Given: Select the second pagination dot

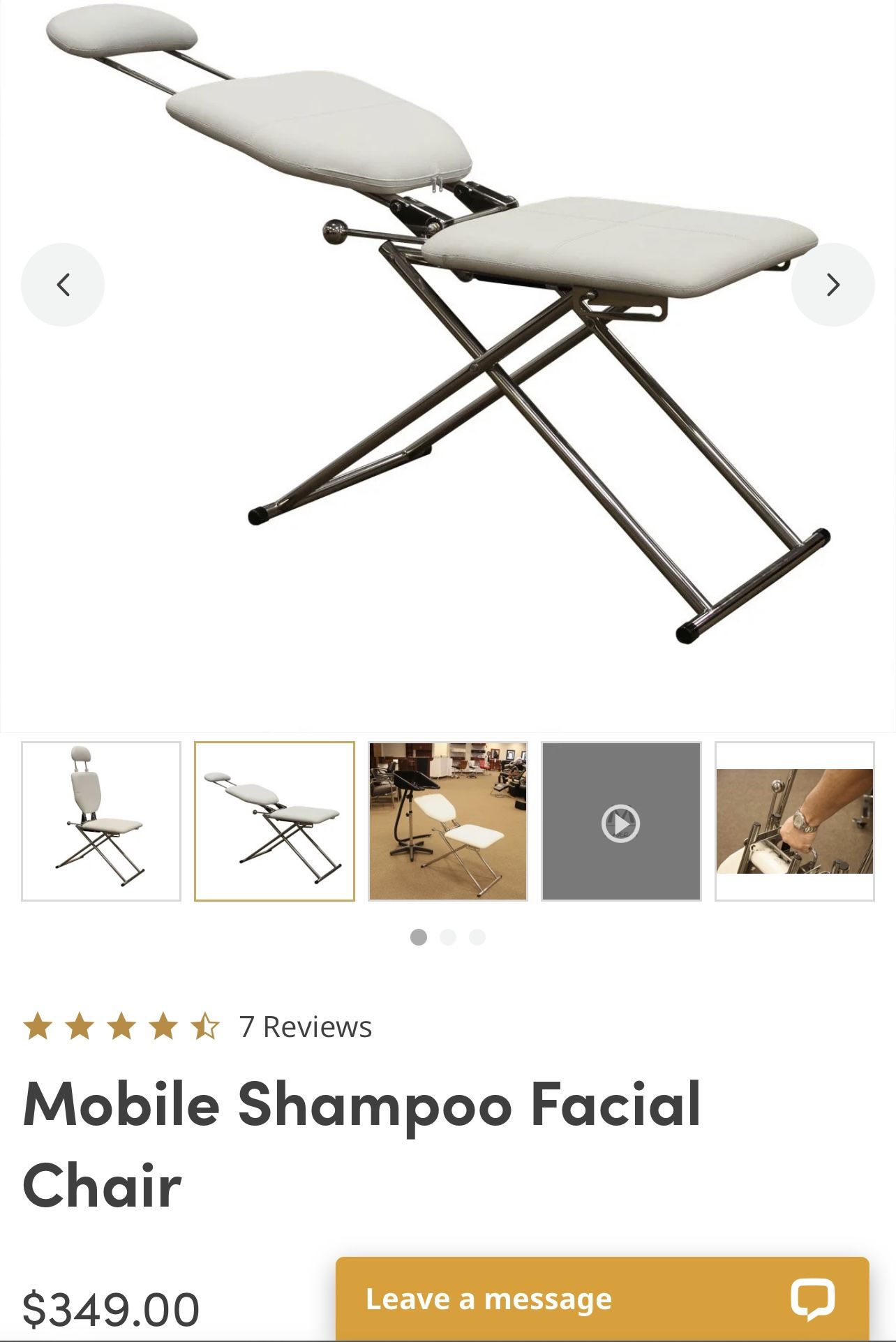Looking at the screenshot, I should click(x=448, y=939).
